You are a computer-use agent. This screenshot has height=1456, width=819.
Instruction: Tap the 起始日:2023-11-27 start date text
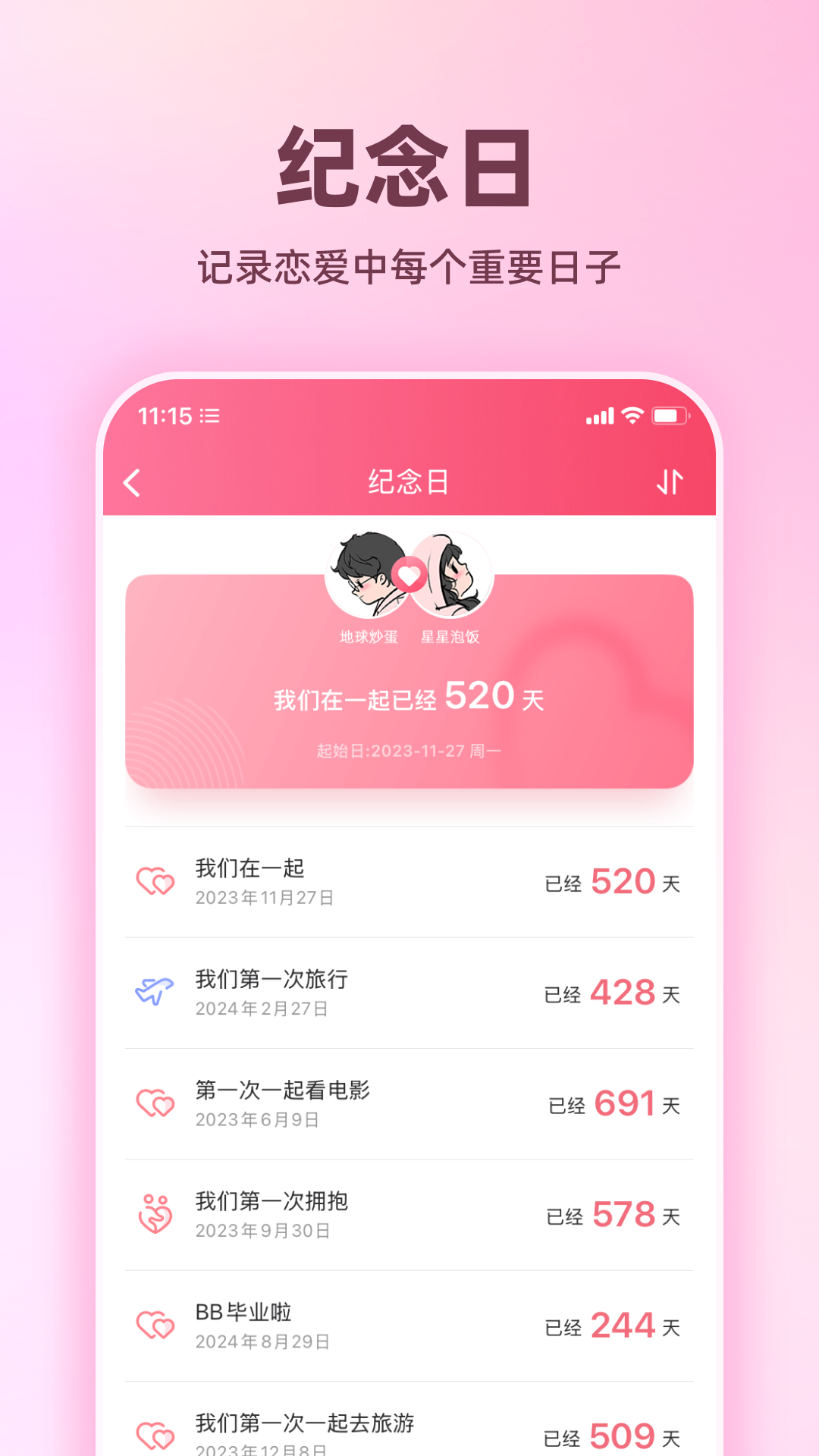click(x=409, y=751)
